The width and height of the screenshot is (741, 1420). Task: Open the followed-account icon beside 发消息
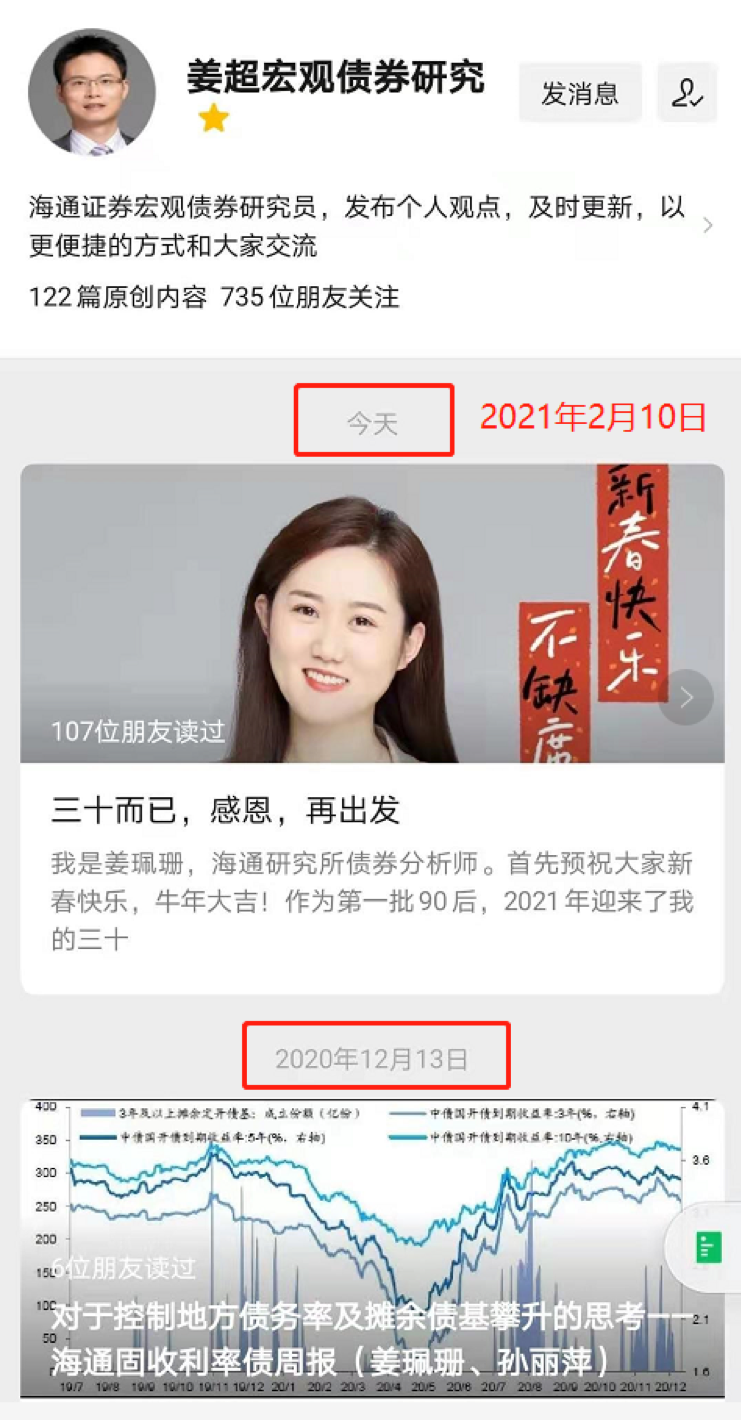(687, 93)
